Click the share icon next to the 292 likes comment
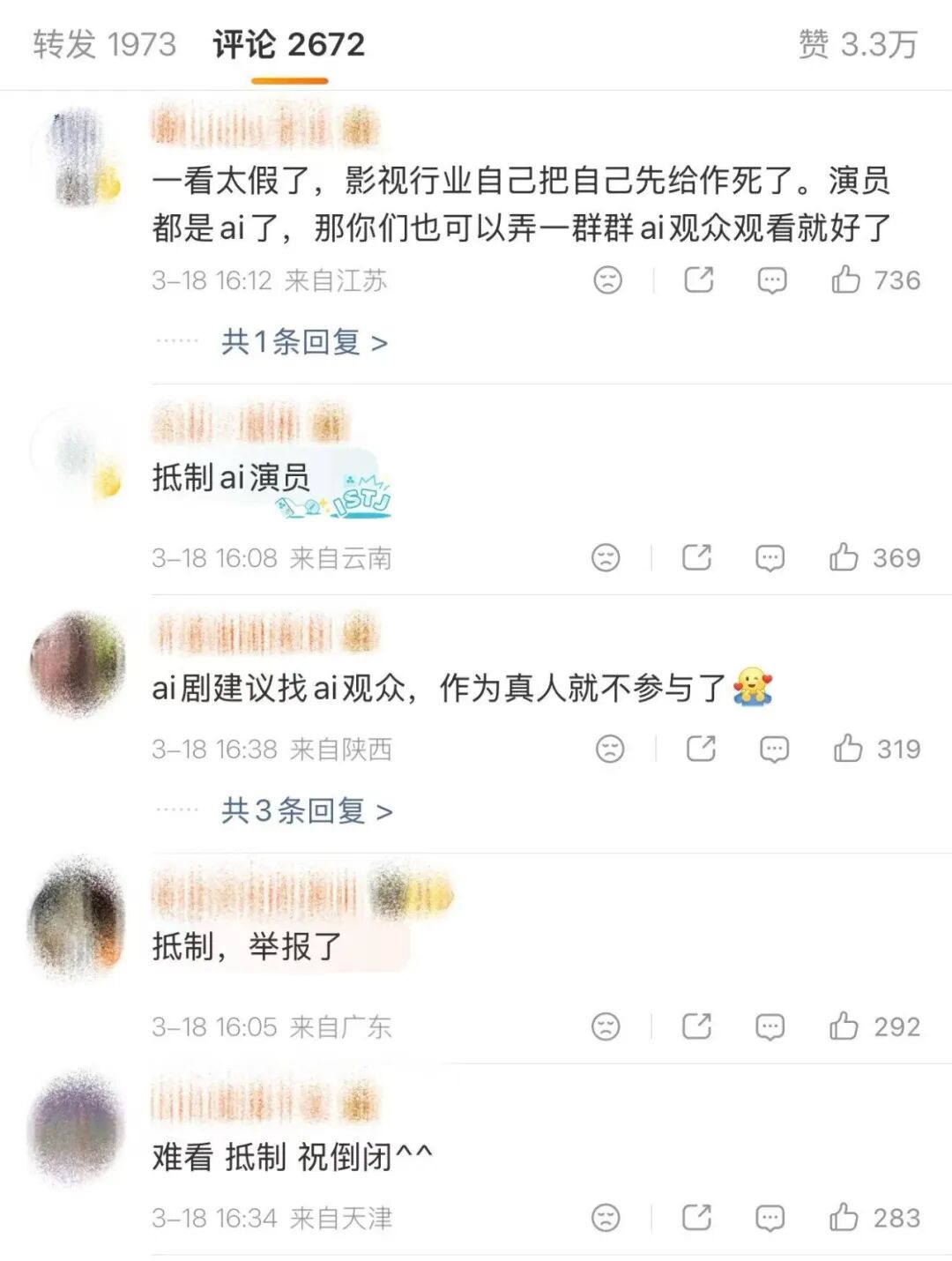 (x=696, y=1026)
